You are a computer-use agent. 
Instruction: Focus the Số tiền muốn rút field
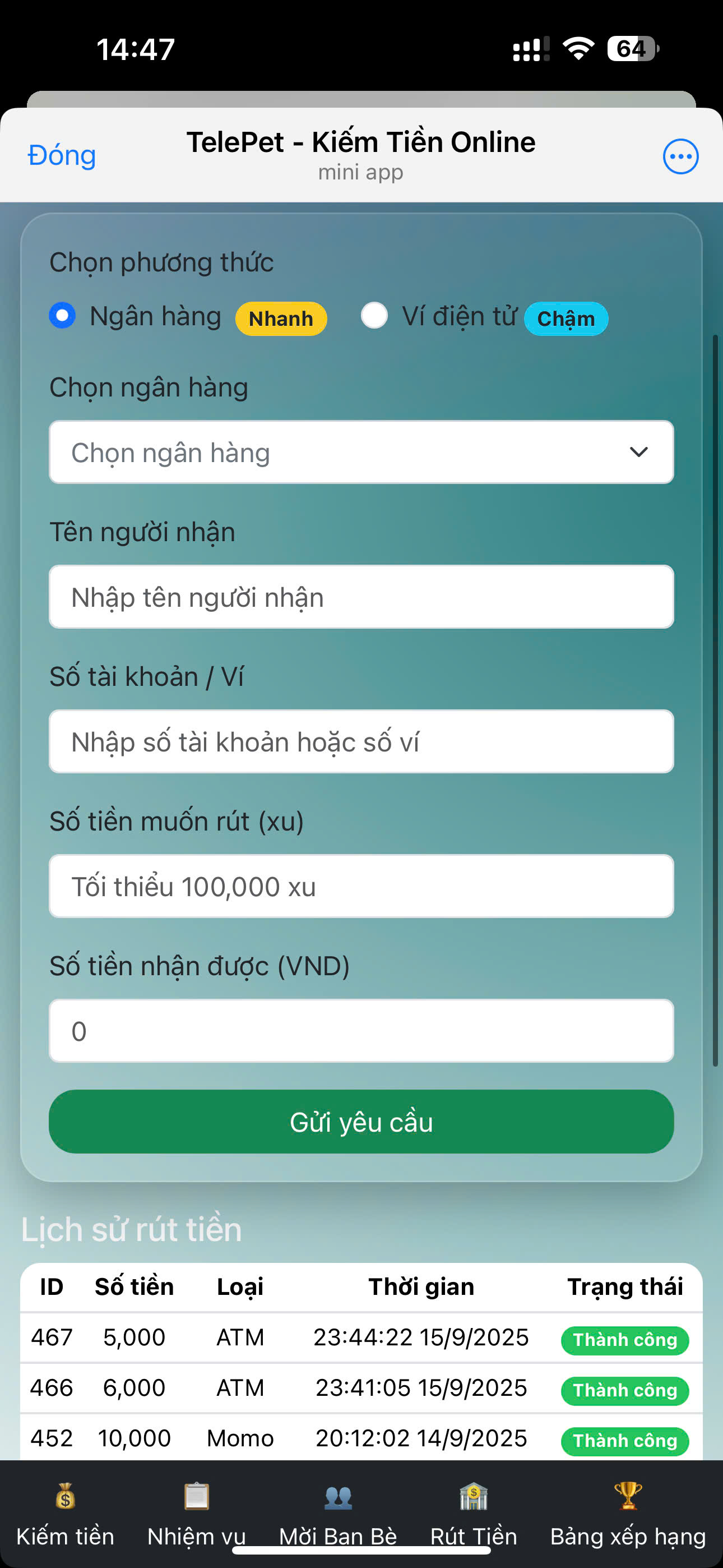pyautogui.click(x=361, y=886)
